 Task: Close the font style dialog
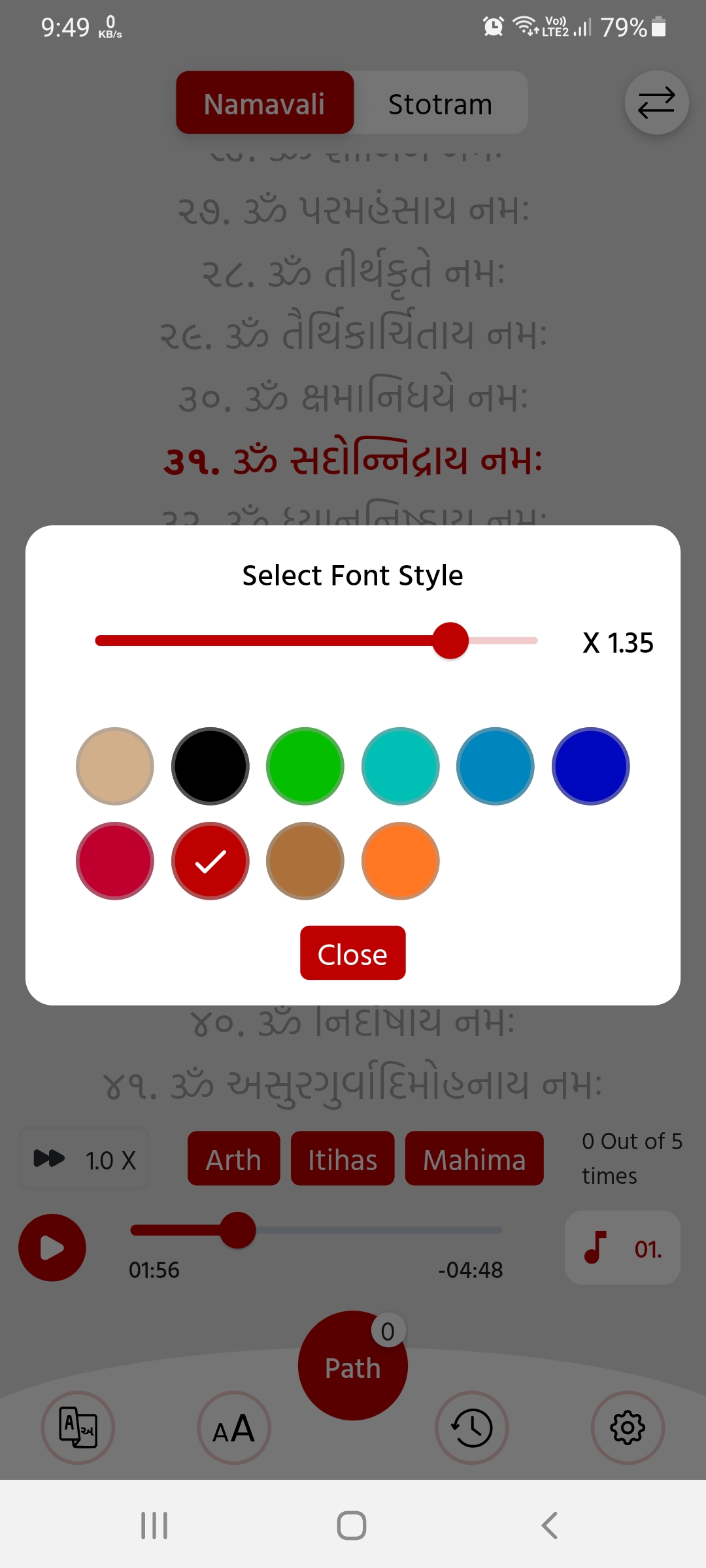tap(352, 953)
